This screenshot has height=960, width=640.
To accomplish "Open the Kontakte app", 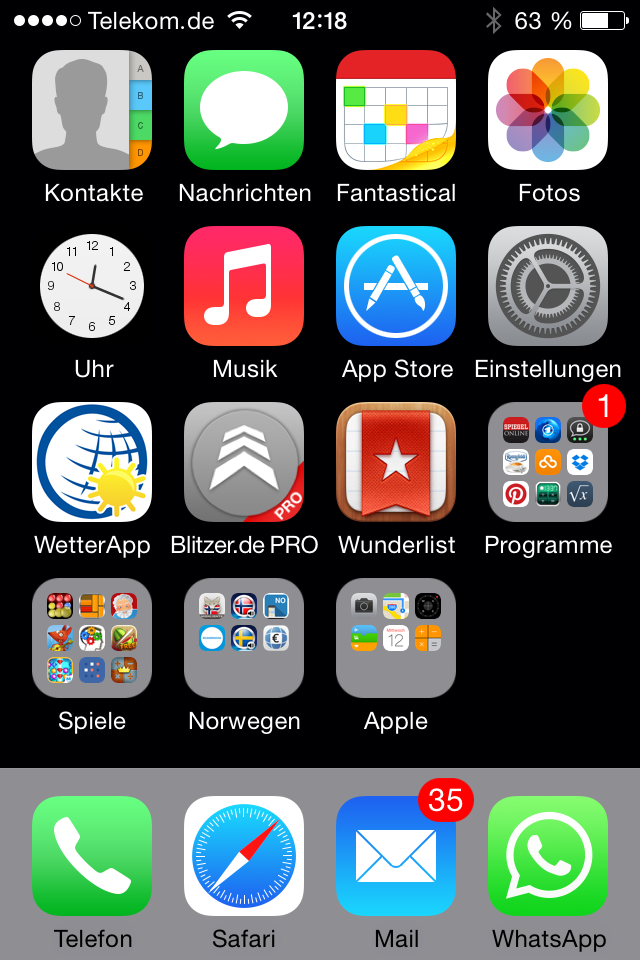I will pyautogui.click(x=92, y=110).
